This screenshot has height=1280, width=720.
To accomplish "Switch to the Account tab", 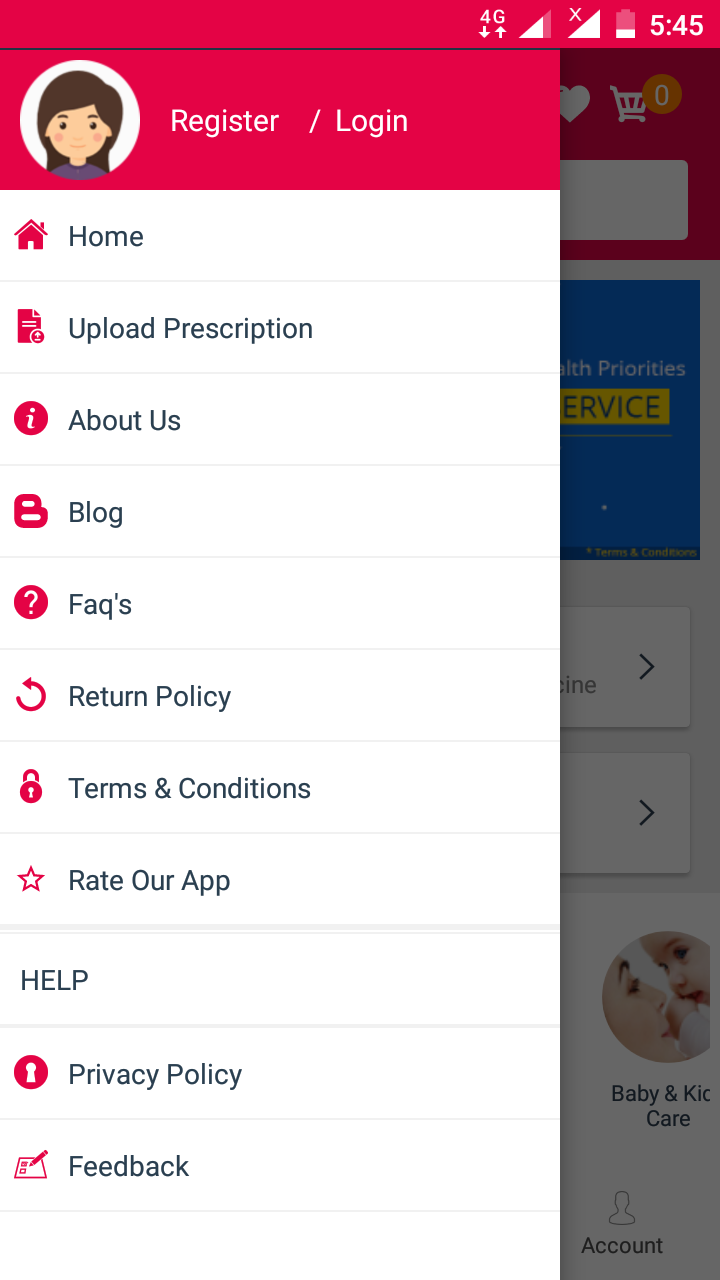I will (x=622, y=1223).
